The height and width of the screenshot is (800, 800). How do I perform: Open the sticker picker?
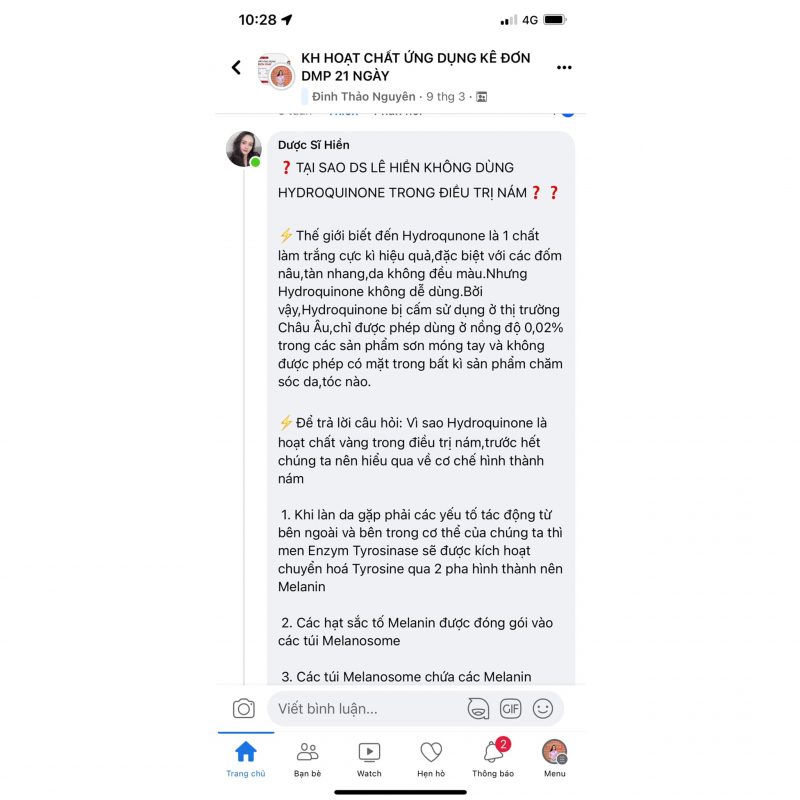[478, 709]
